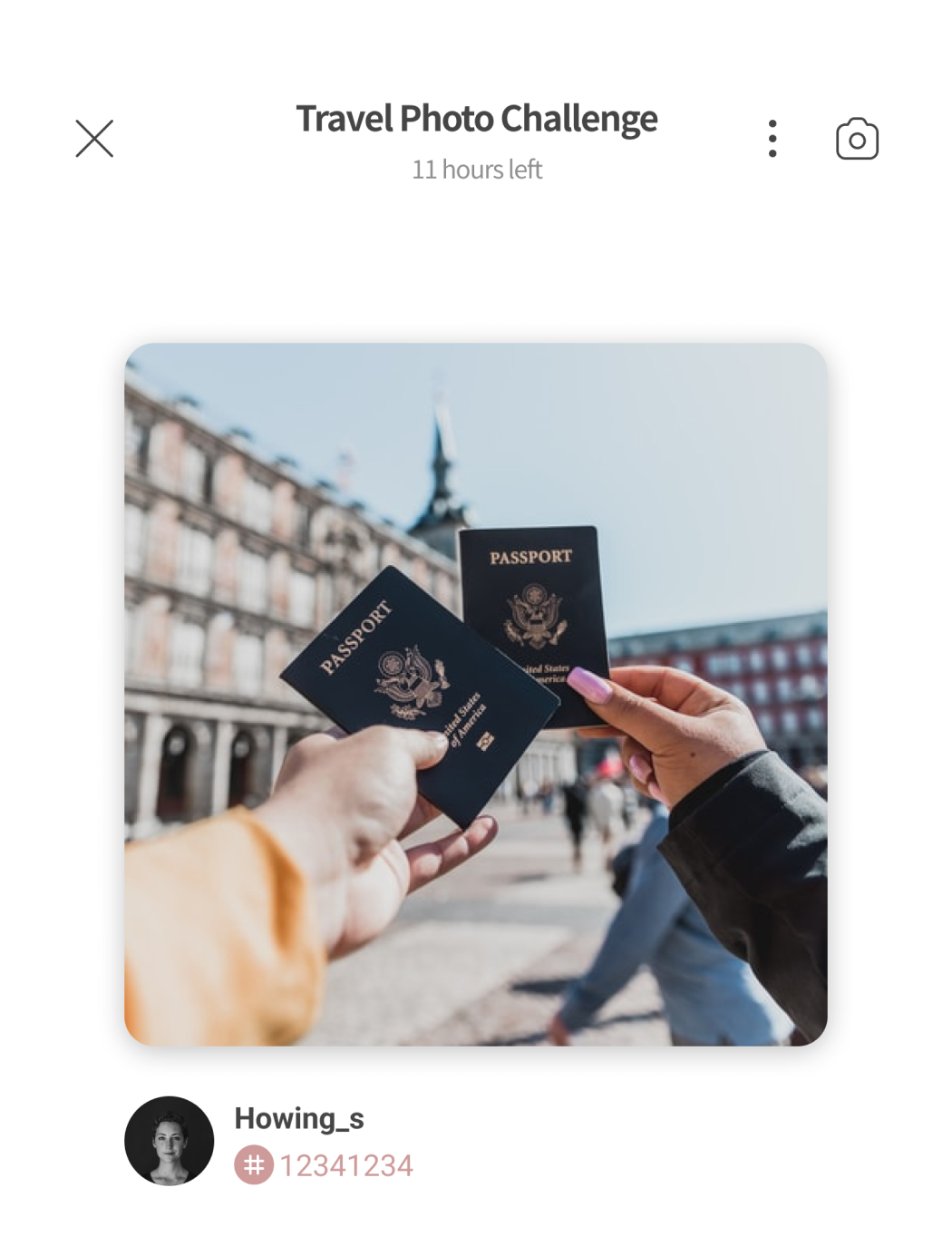Open the passport photo entry
The width and height of the screenshot is (952, 1246).
[x=475, y=694]
